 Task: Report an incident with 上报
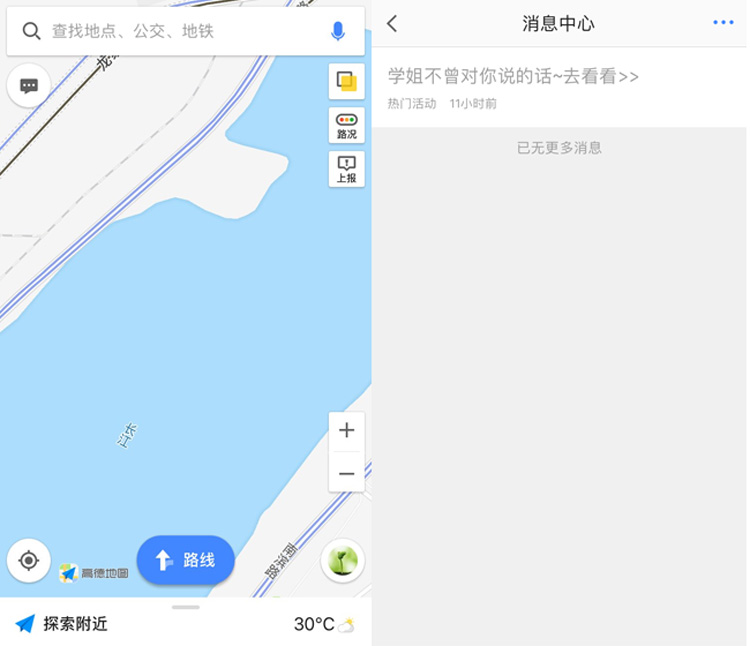[347, 169]
